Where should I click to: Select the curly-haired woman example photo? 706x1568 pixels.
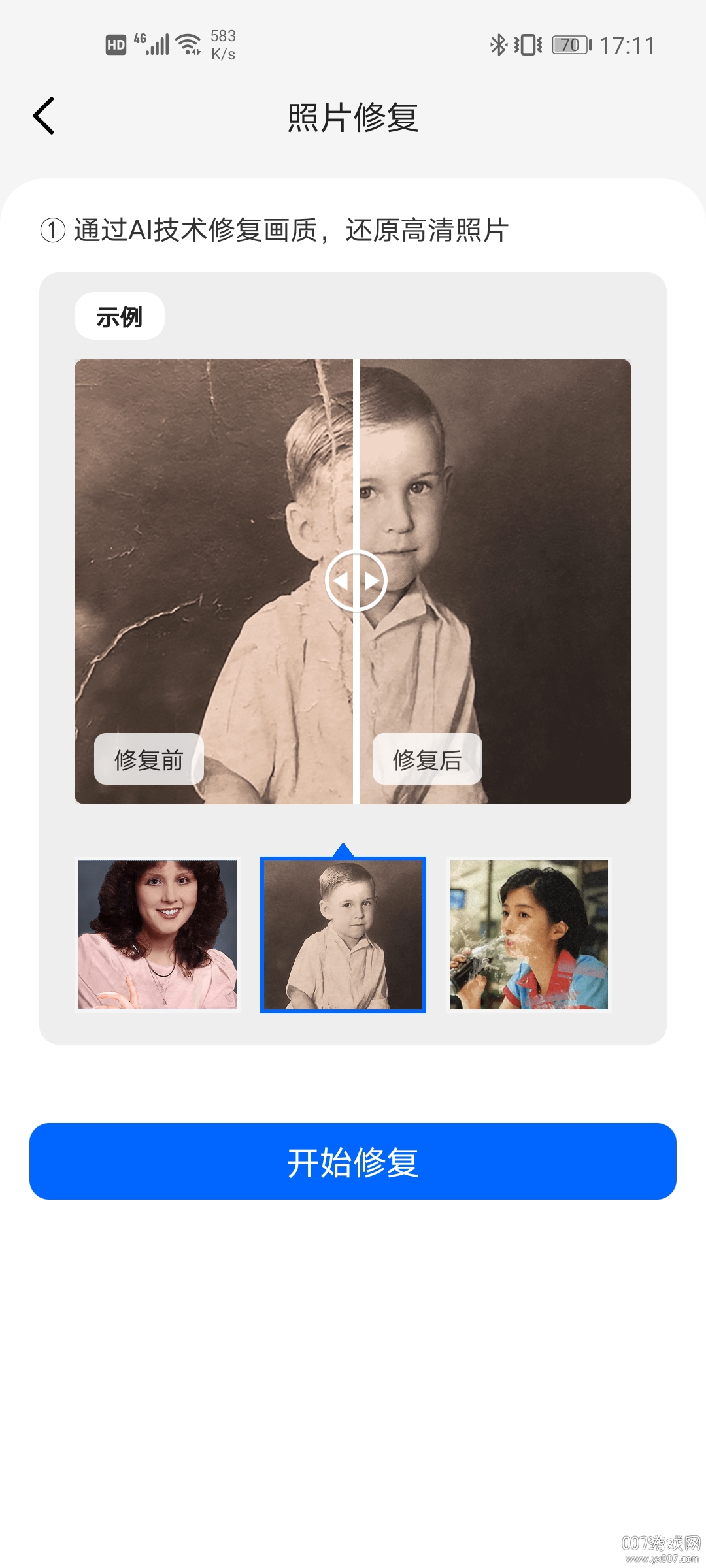(x=158, y=934)
